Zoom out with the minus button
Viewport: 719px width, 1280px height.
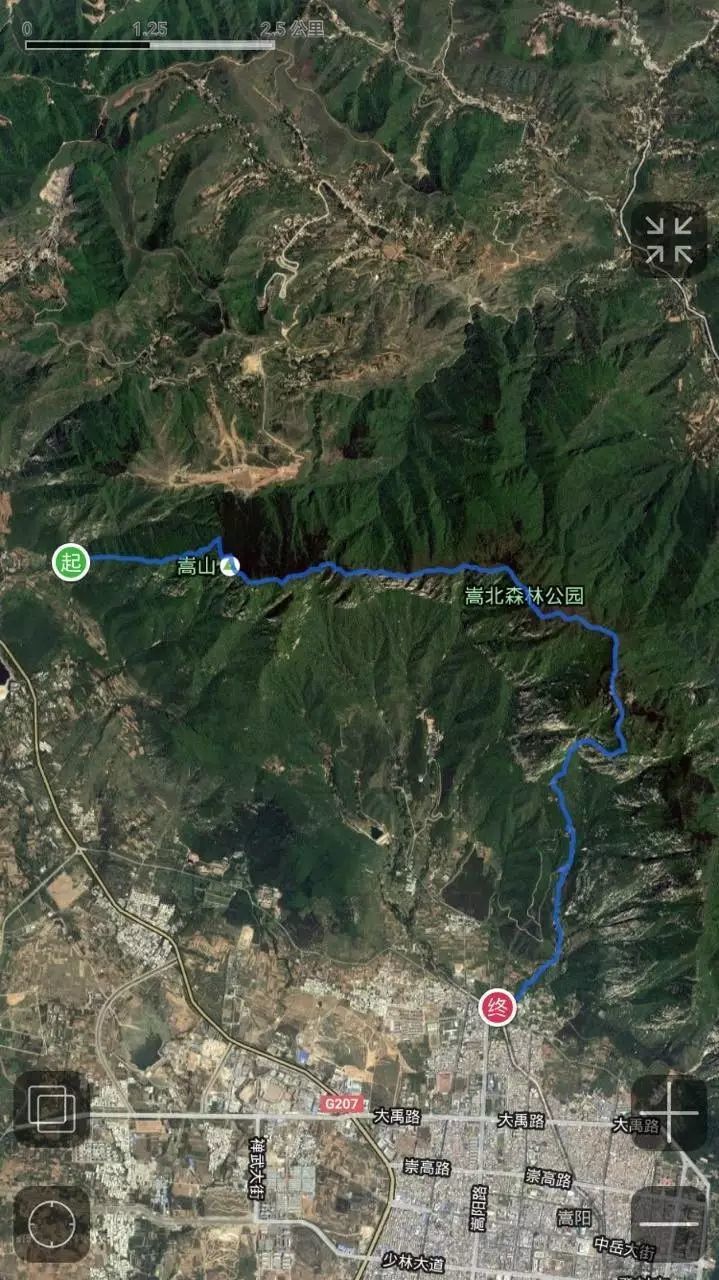coord(668,1223)
